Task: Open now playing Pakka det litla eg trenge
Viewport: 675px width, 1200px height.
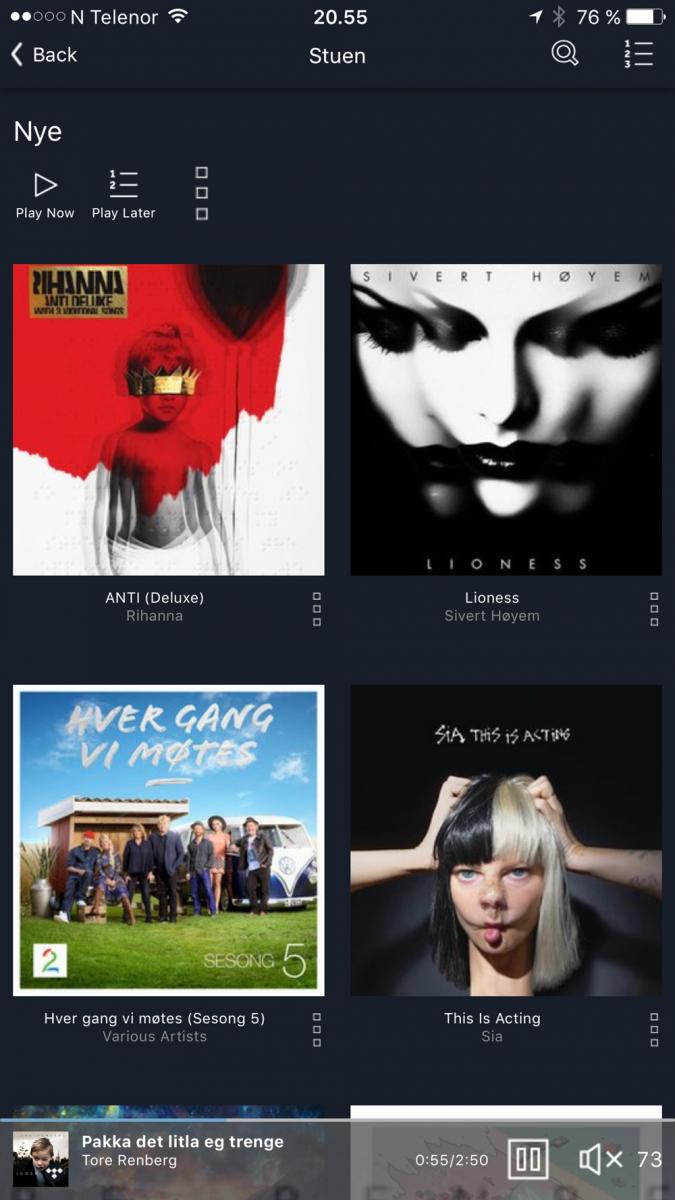Action: (x=180, y=1151)
